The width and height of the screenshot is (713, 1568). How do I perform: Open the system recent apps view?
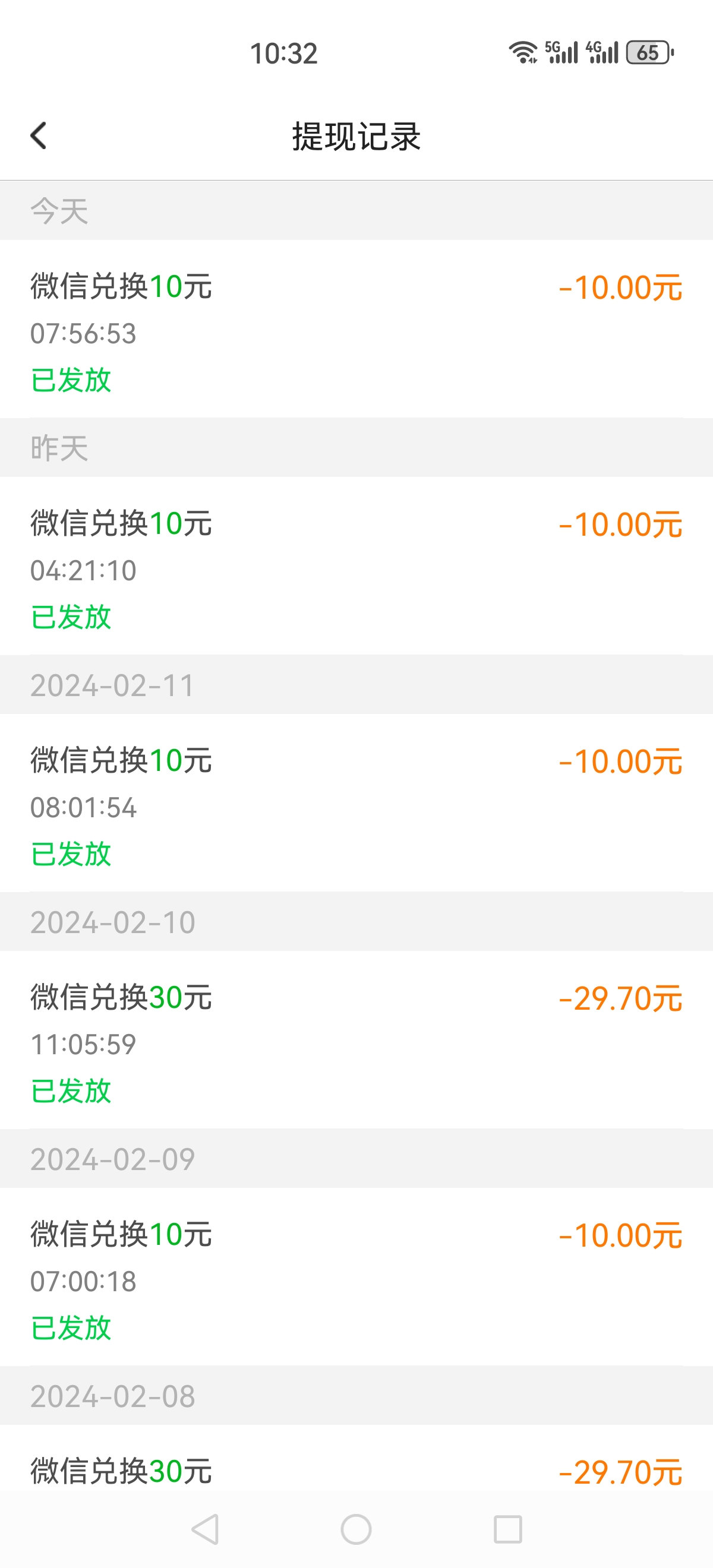pos(508,1529)
